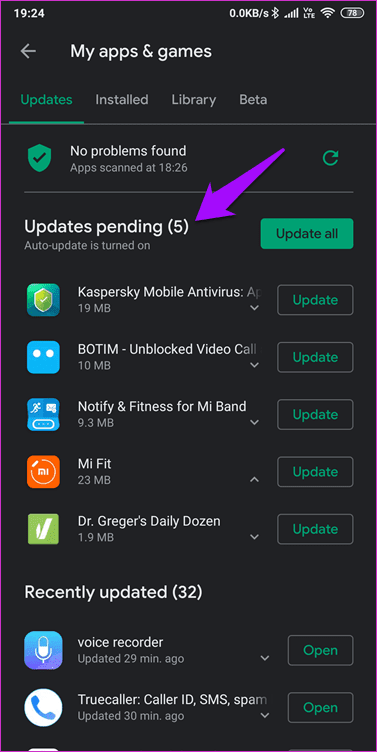Screen dimensions: 377x752
Task: Refresh the app security scan
Action: pos(330,158)
